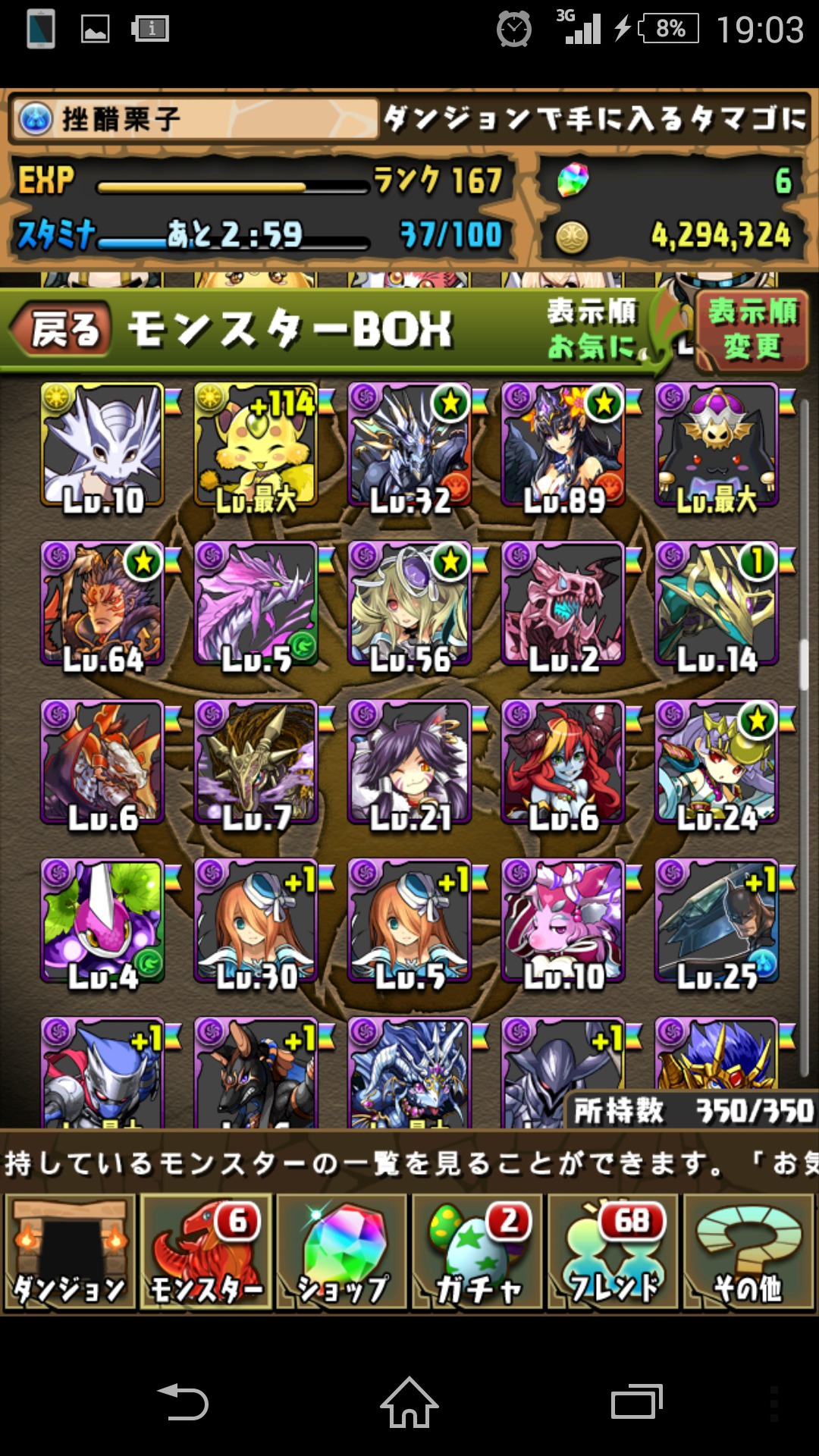Go to the ガチャ tab
Screen dimensions: 819x1456
(478, 1251)
